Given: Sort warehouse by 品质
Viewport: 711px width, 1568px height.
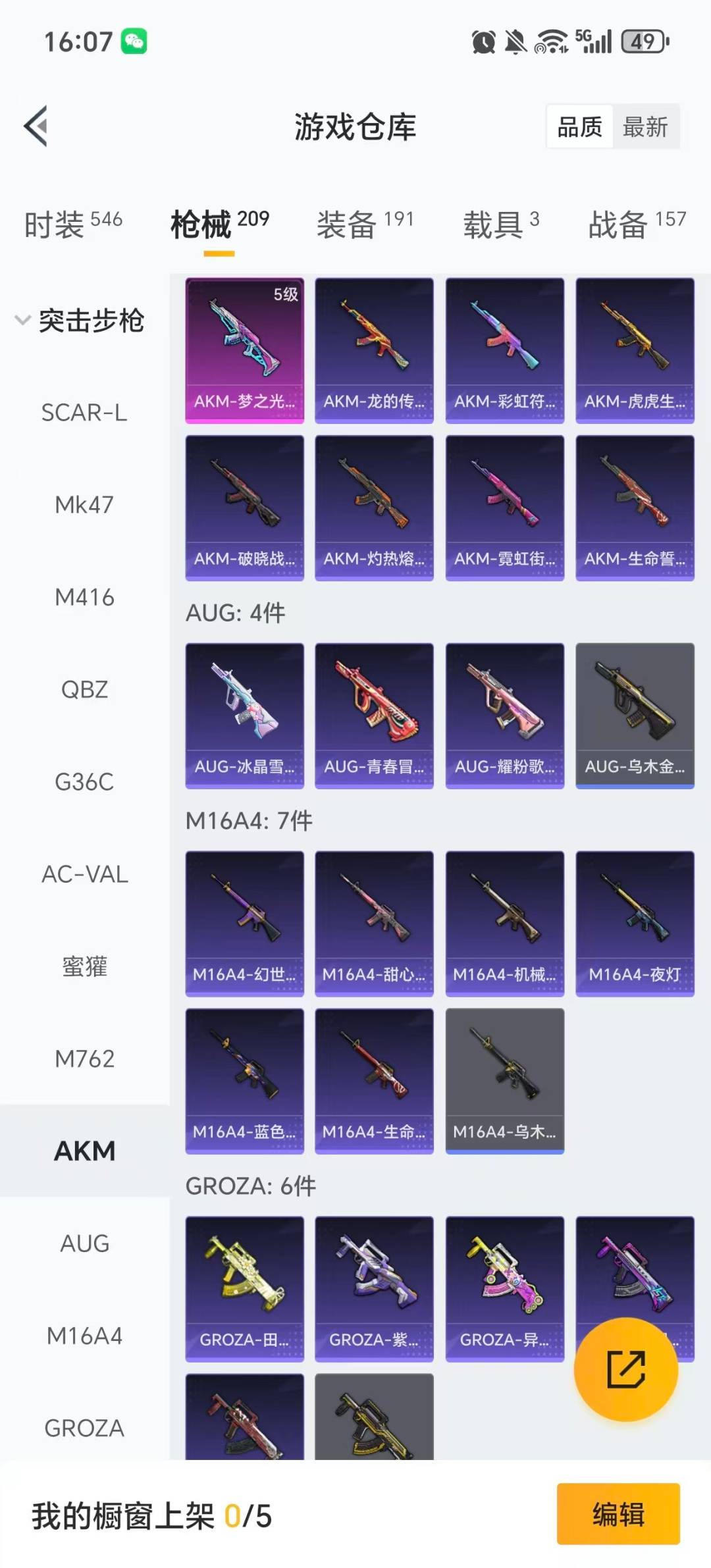Looking at the screenshot, I should [579, 126].
